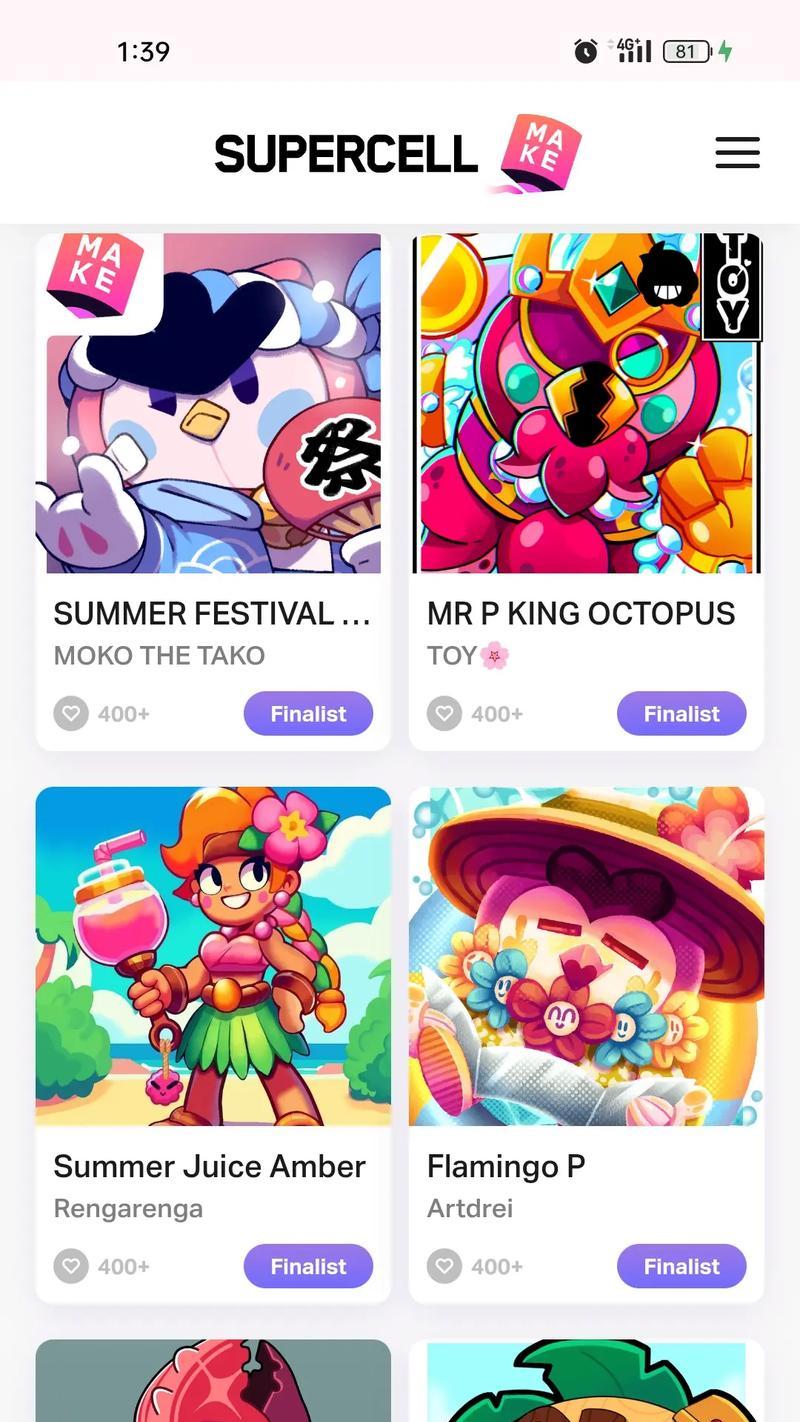Tap the Finalist badge on Mr P King Octopus
This screenshot has width=800, height=1422.
[681, 714]
